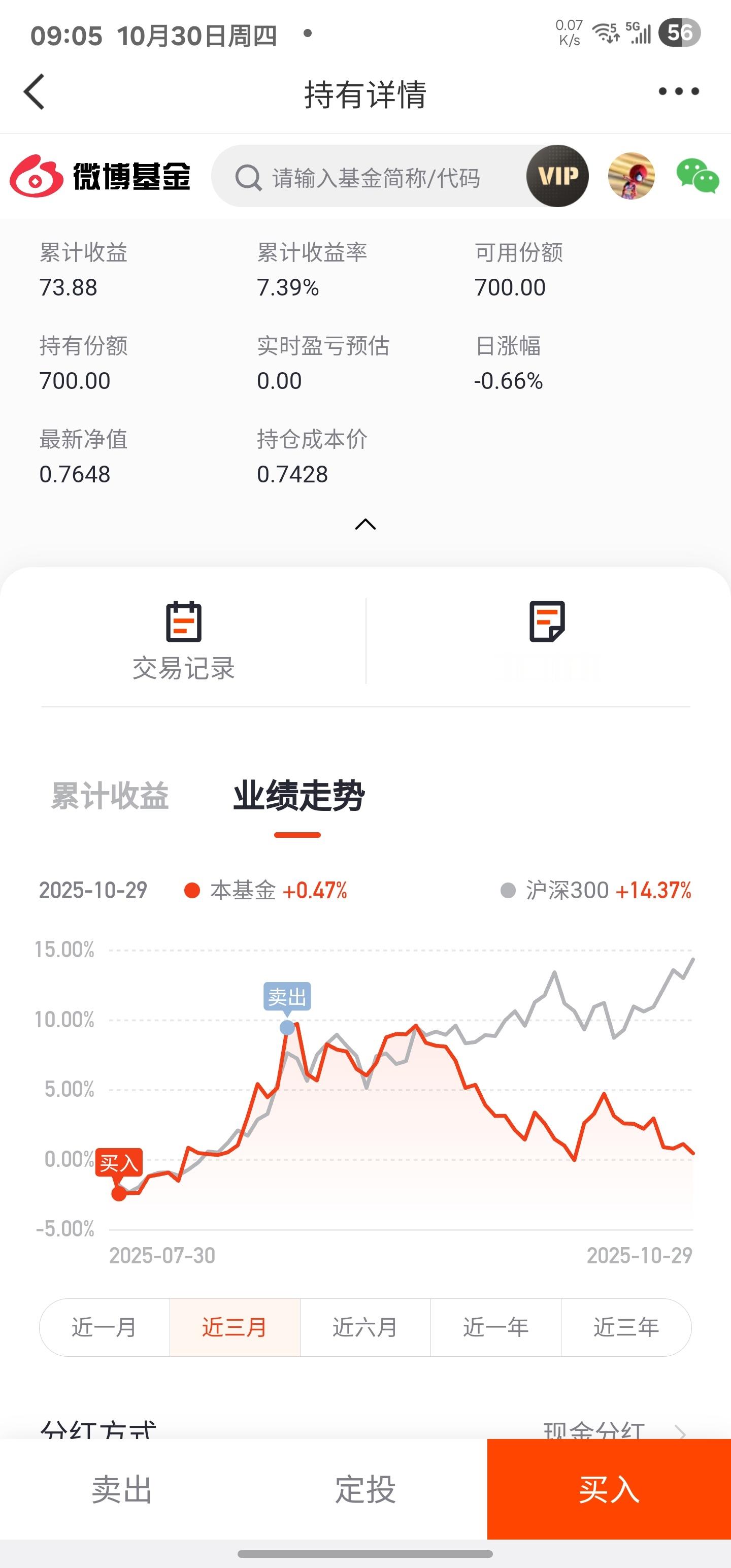
Task: Tap the 微博基金 logo icon
Action: 38,177
